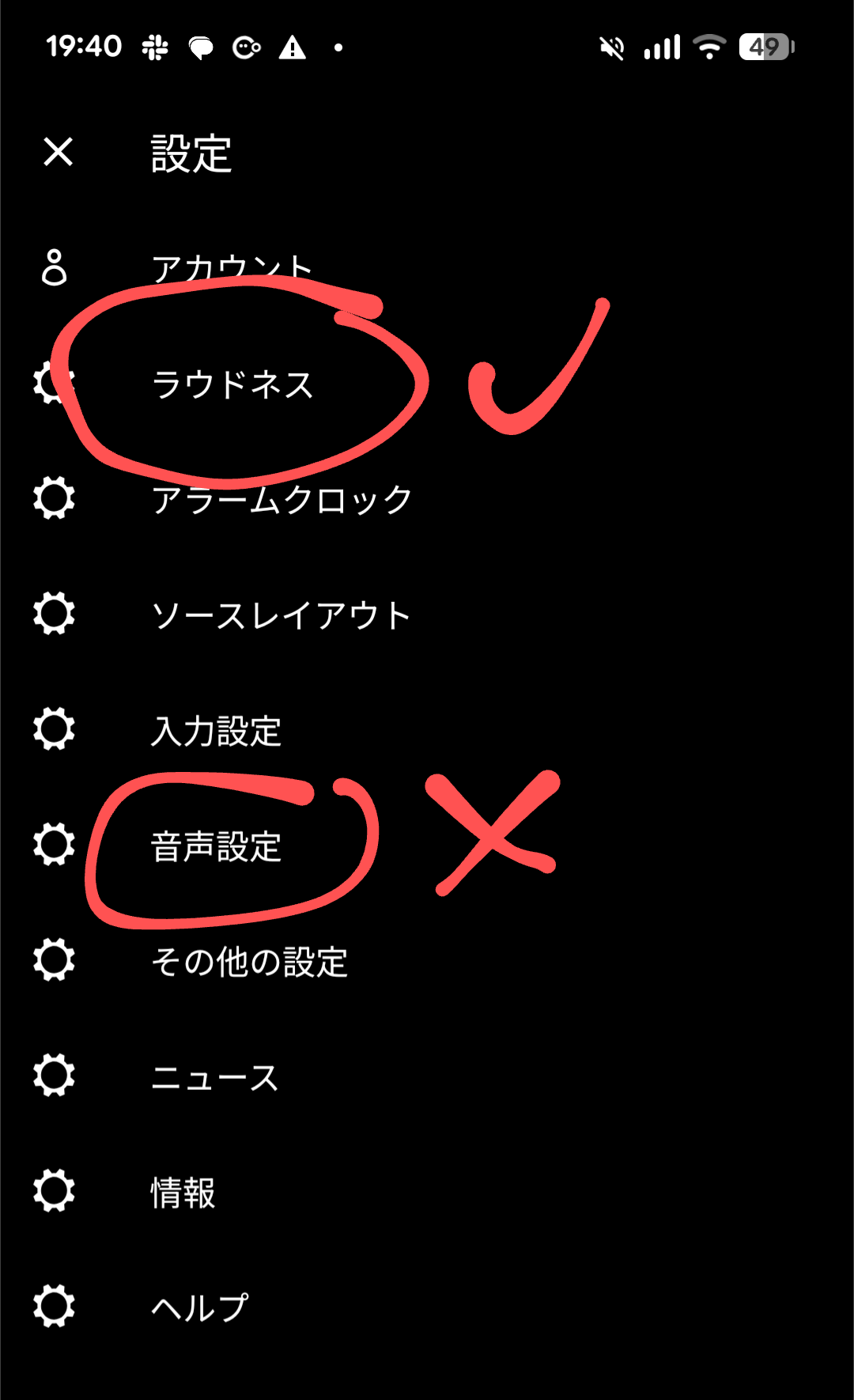Go to アラームクロック settings
This screenshot has height=1400, width=854.
coord(282,500)
